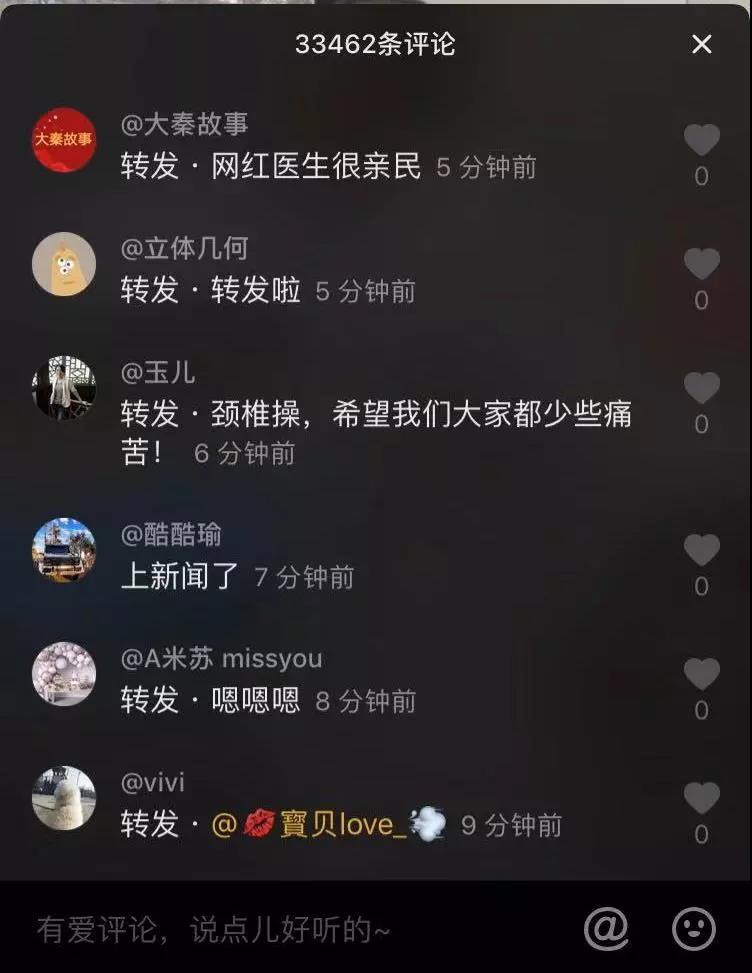Image resolution: width=752 pixels, height=973 pixels.
Task: Open vivi's profile avatar
Action: click(x=64, y=798)
